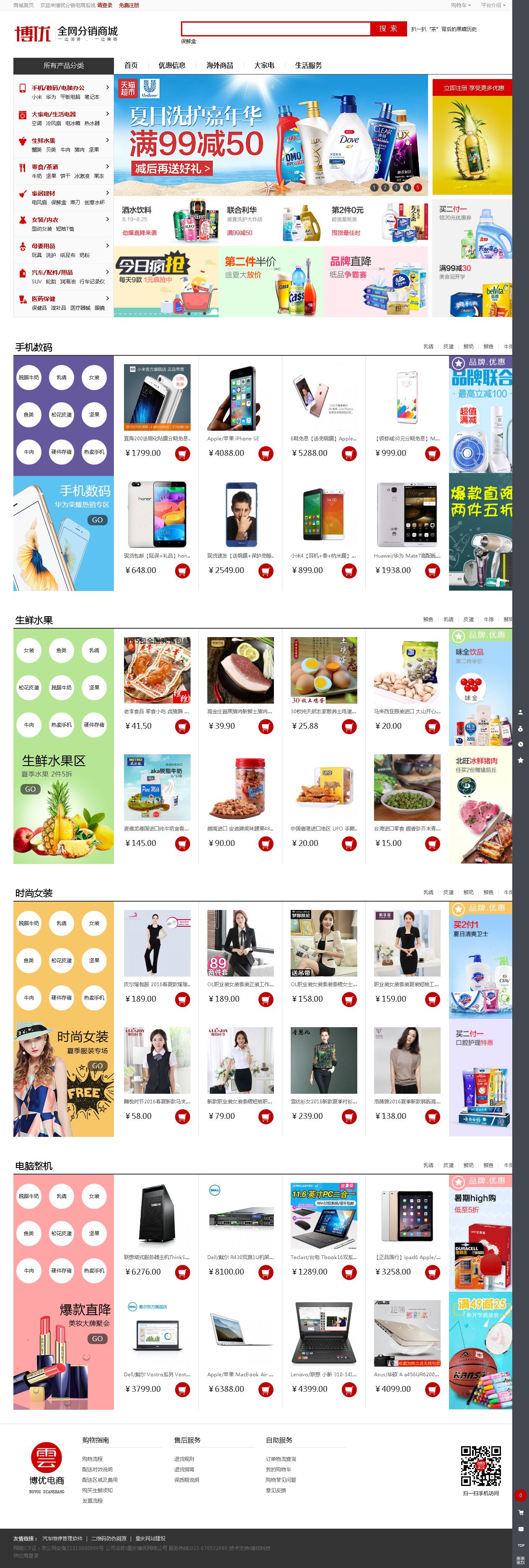Expand the 购物车 dropdown
529x1568 pixels.
click(461, 5)
